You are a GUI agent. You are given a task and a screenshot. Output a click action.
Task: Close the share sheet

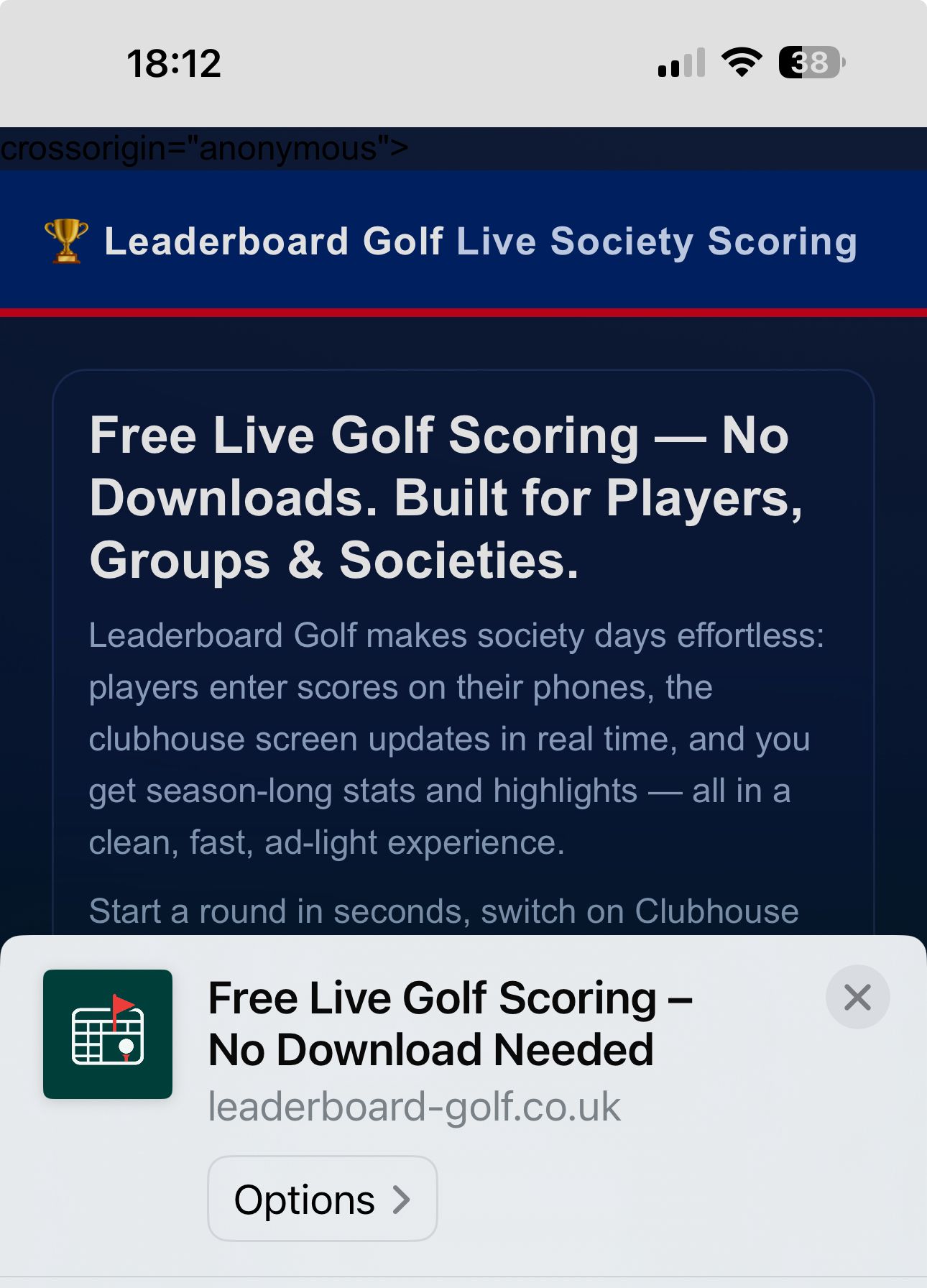(x=857, y=997)
